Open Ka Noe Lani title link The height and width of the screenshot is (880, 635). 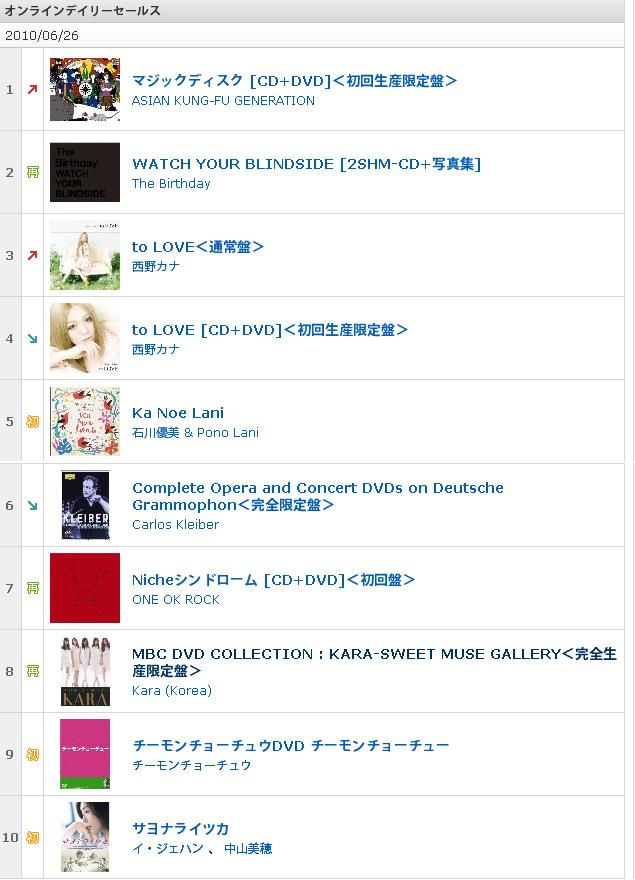(x=178, y=413)
